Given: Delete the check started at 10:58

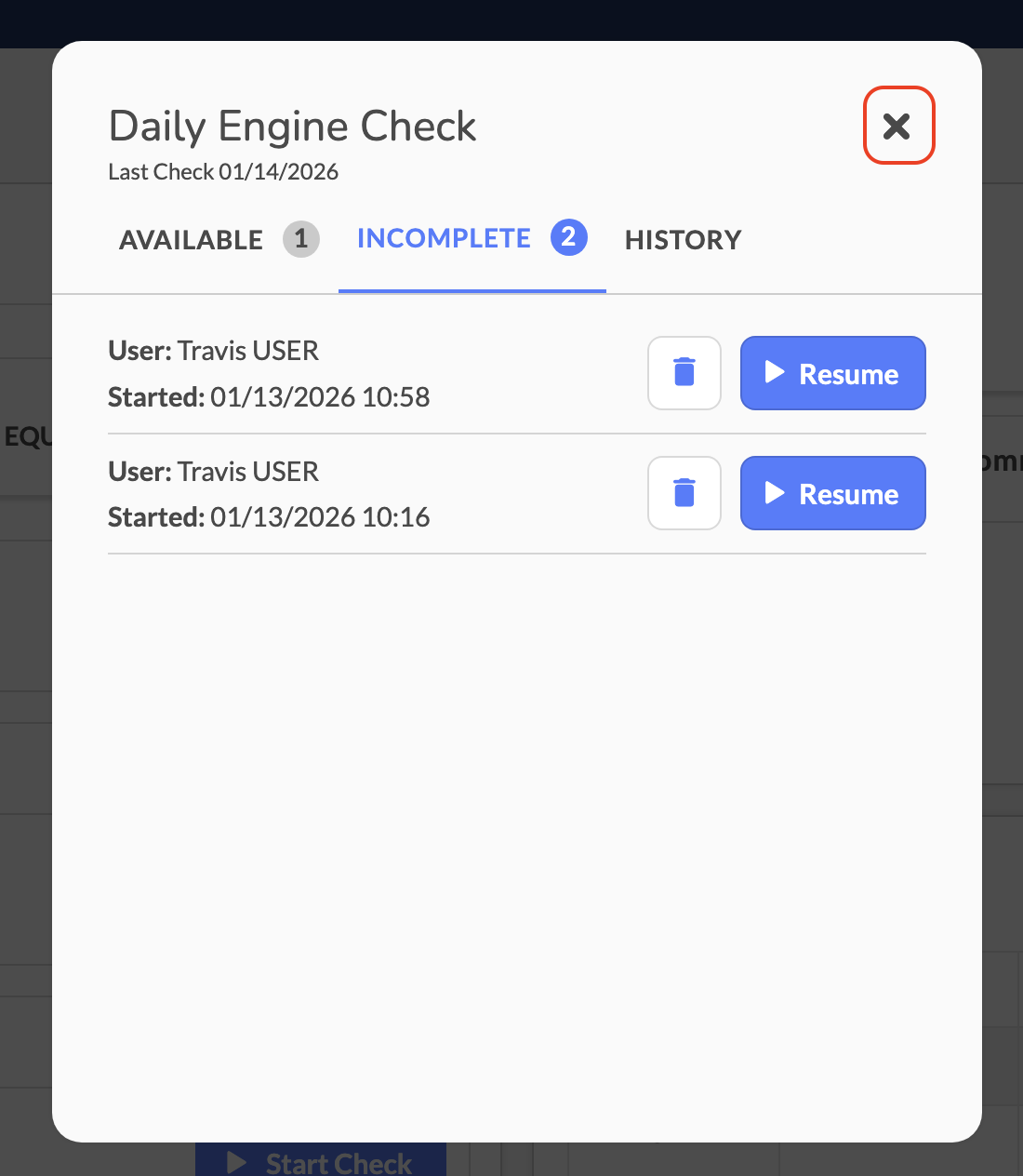Looking at the screenshot, I should [x=684, y=373].
